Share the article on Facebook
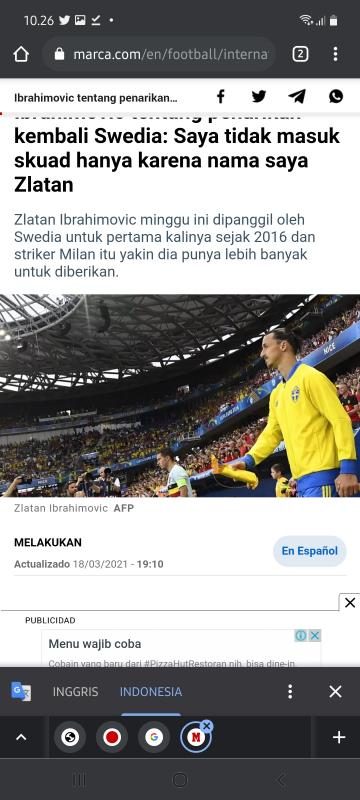 (x=221, y=96)
